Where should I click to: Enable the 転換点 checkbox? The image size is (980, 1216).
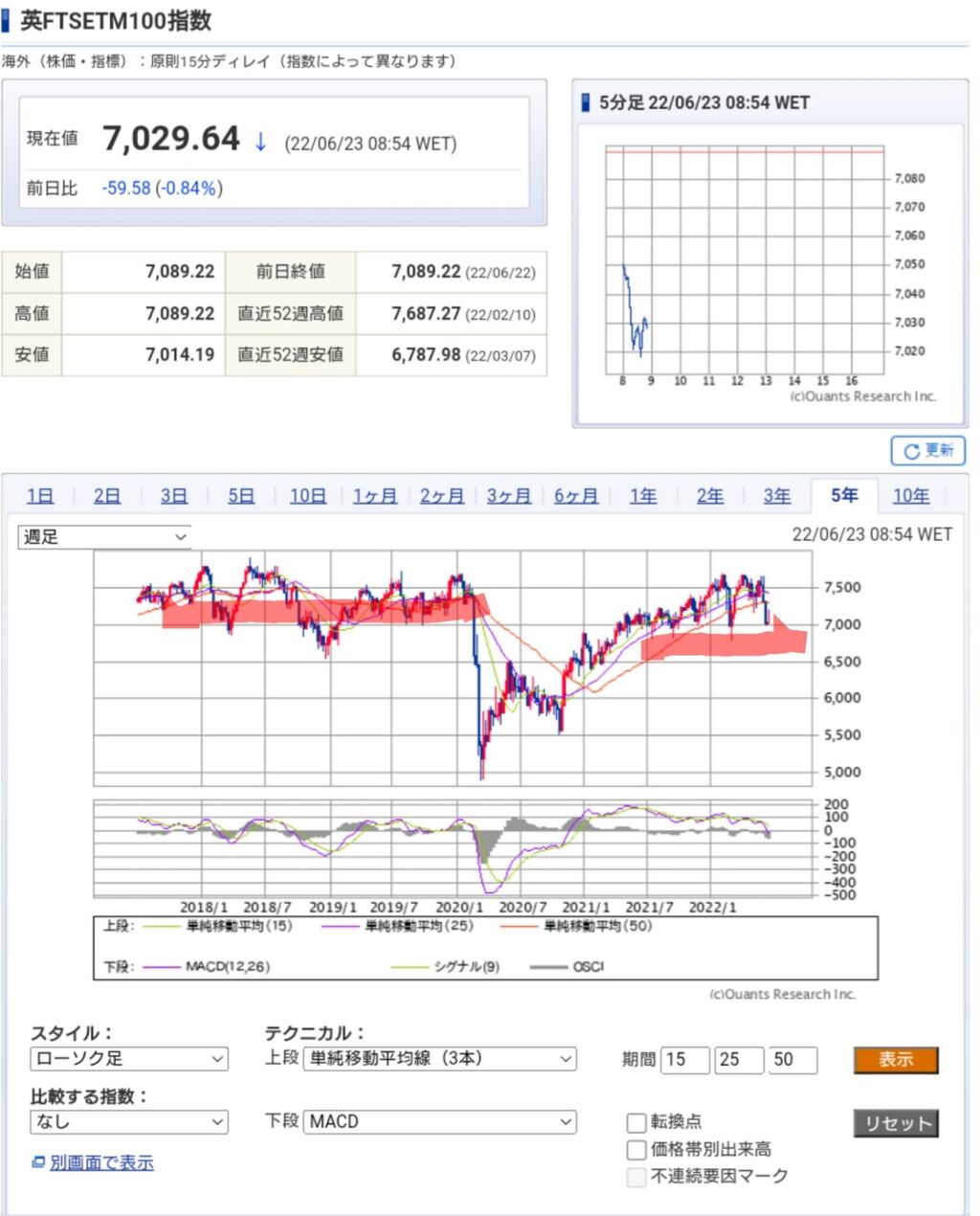[x=636, y=1122]
